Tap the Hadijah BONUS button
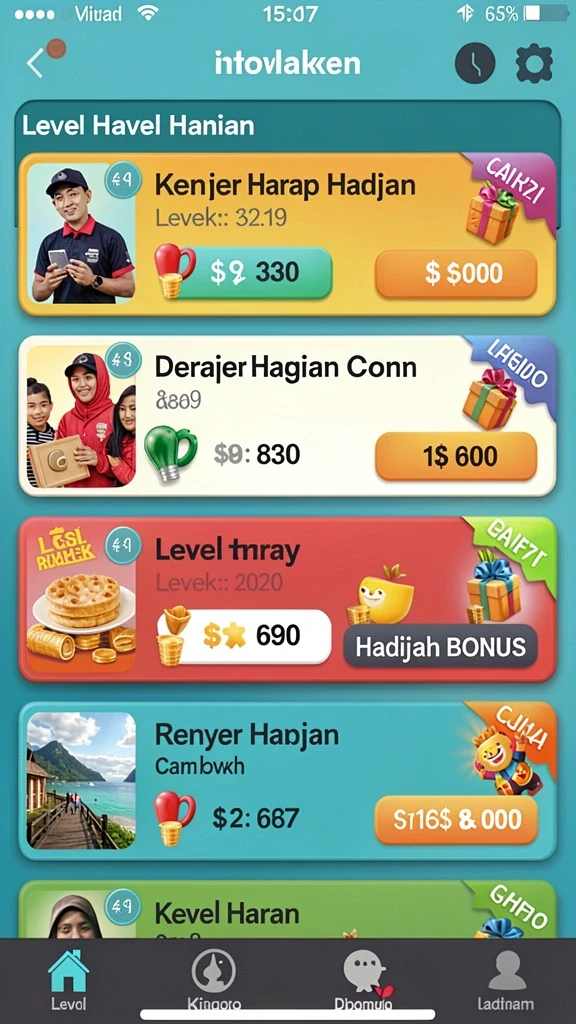 pyautogui.click(x=441, y=646)
